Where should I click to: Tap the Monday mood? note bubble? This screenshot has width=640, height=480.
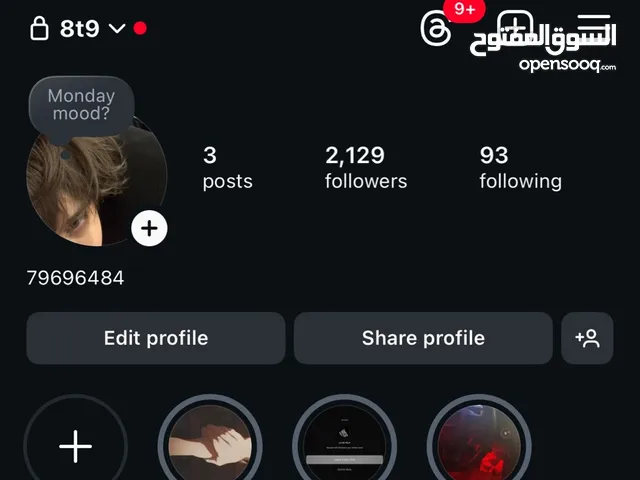[81, 106]
